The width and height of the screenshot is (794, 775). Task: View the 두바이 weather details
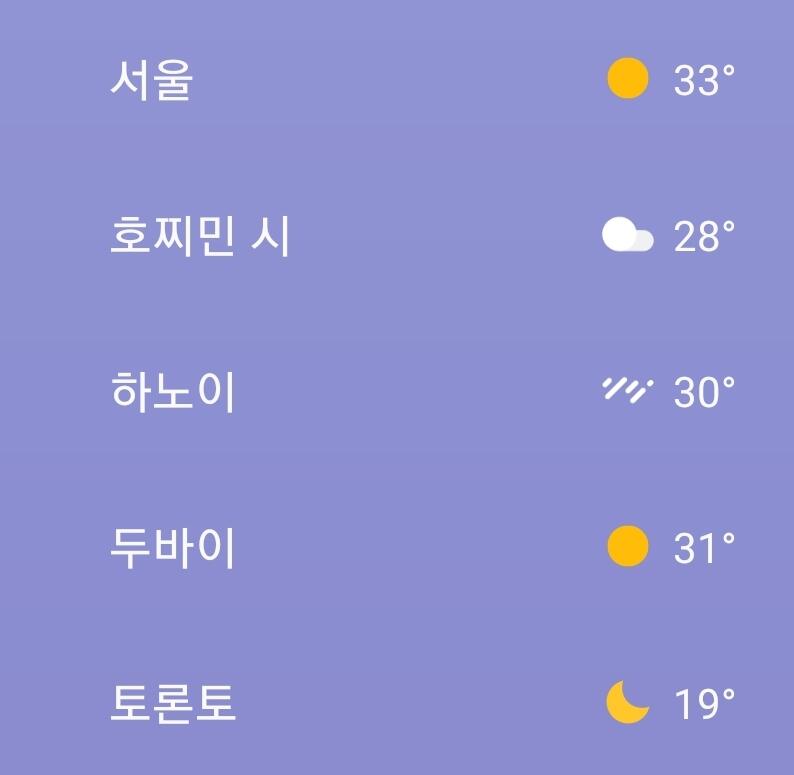(x=397, y=547)
